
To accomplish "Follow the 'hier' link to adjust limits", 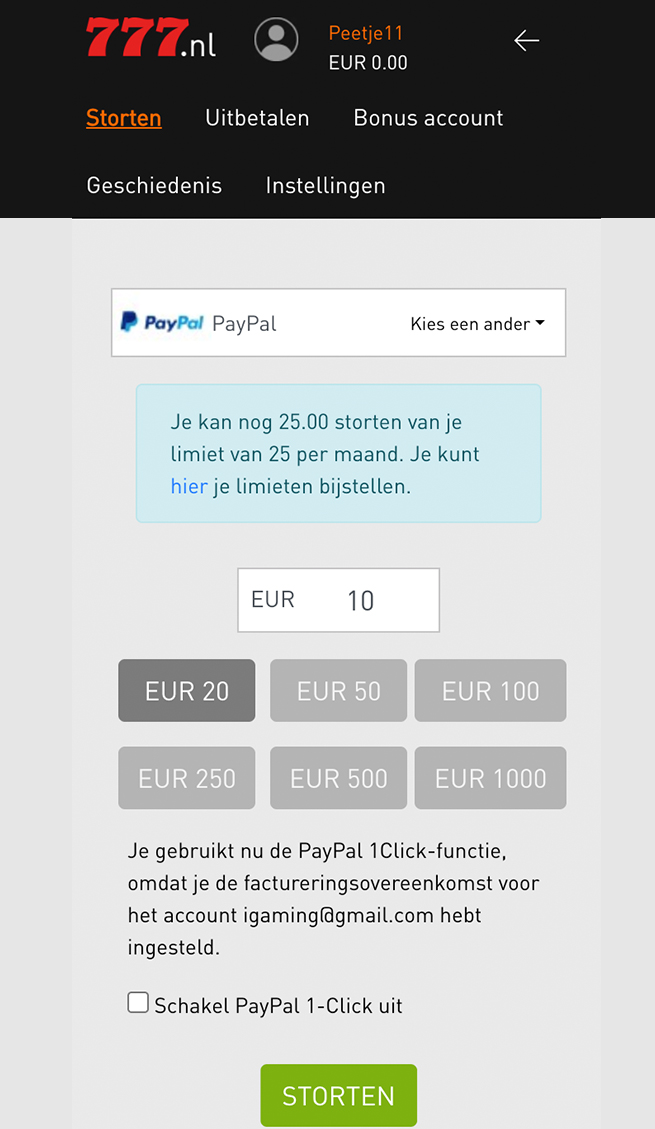I will pos(189,486).
